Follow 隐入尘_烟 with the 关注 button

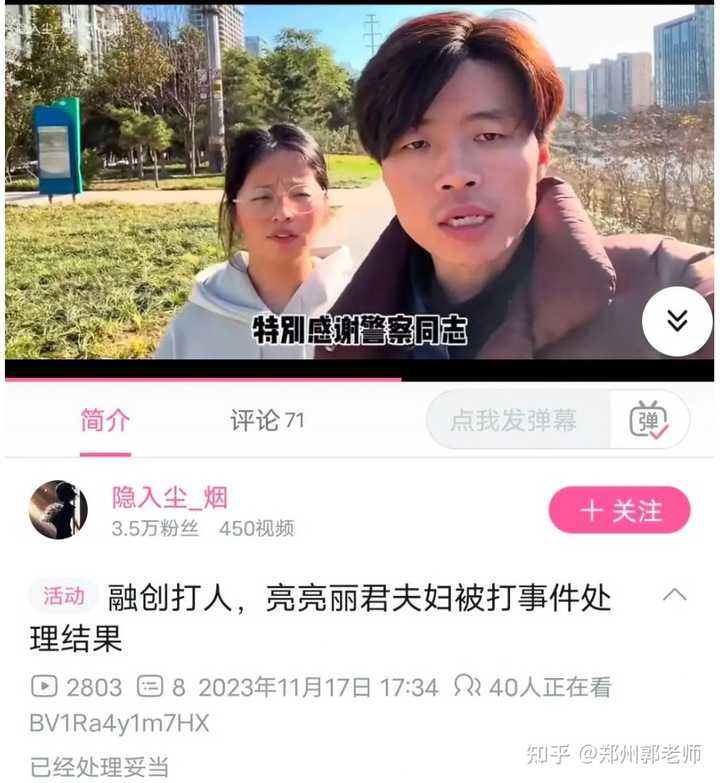pyautogui.click(x=619, y=510)
